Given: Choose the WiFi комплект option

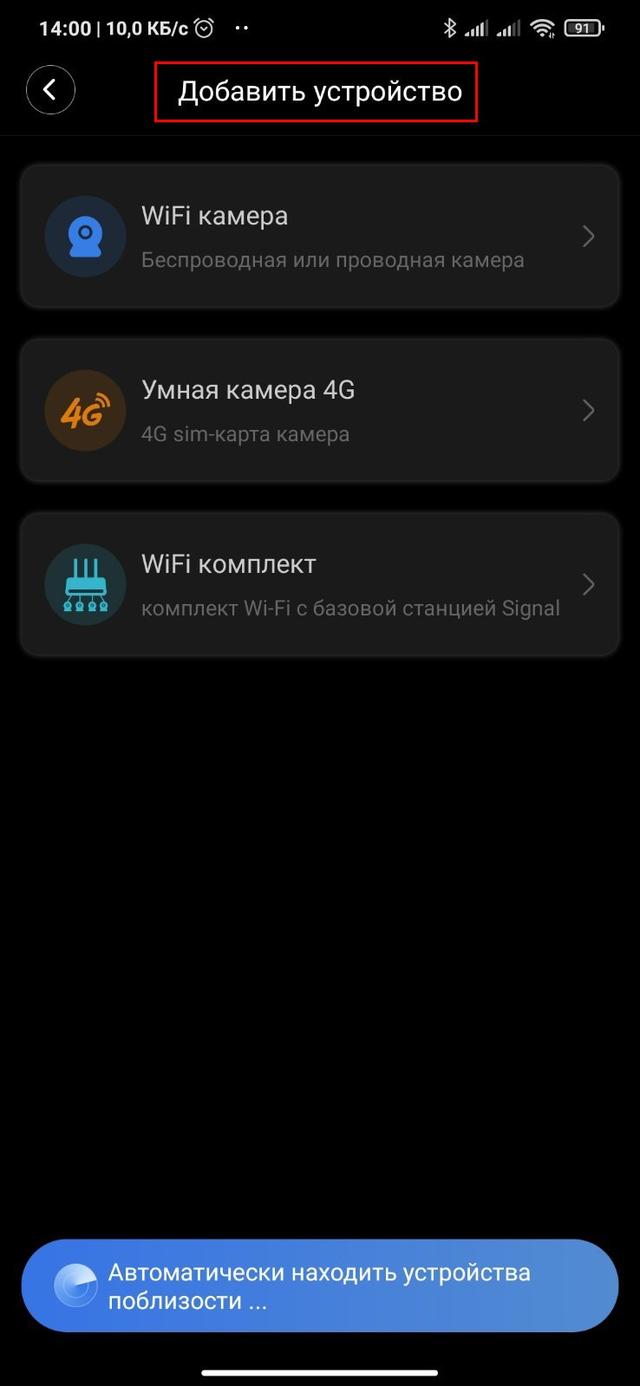Looking at the screenshot, I should coord(320,584).
